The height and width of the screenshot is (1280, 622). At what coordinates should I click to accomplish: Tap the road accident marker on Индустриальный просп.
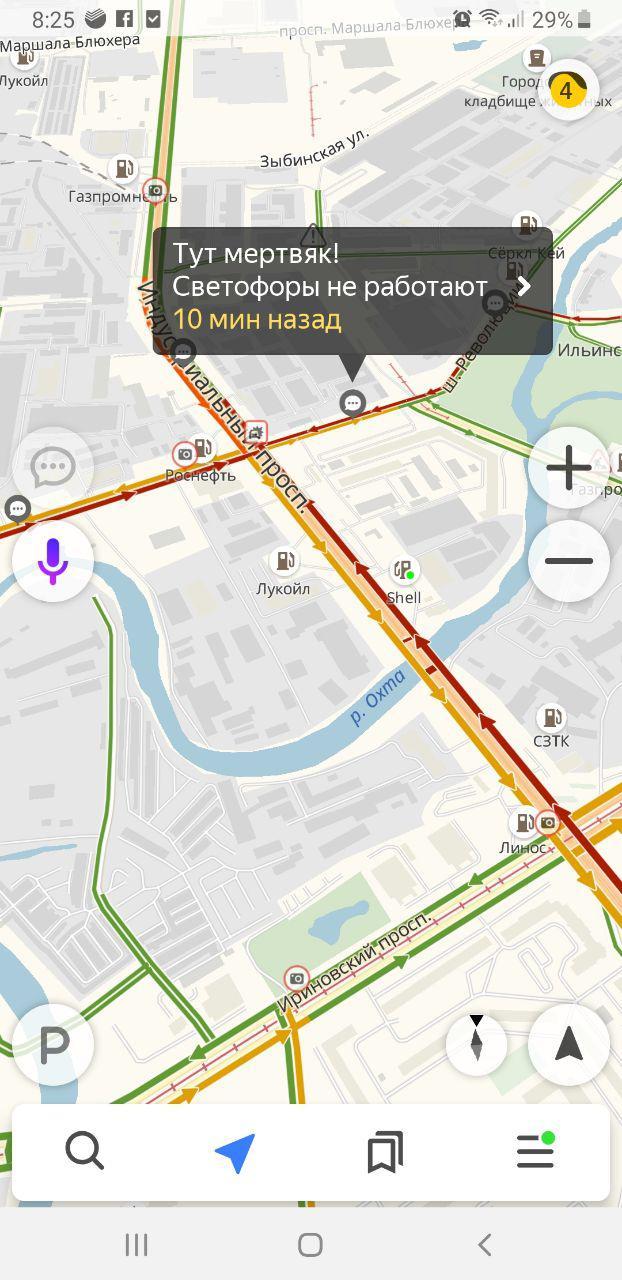pyautogui.click(x=257, y=432)
